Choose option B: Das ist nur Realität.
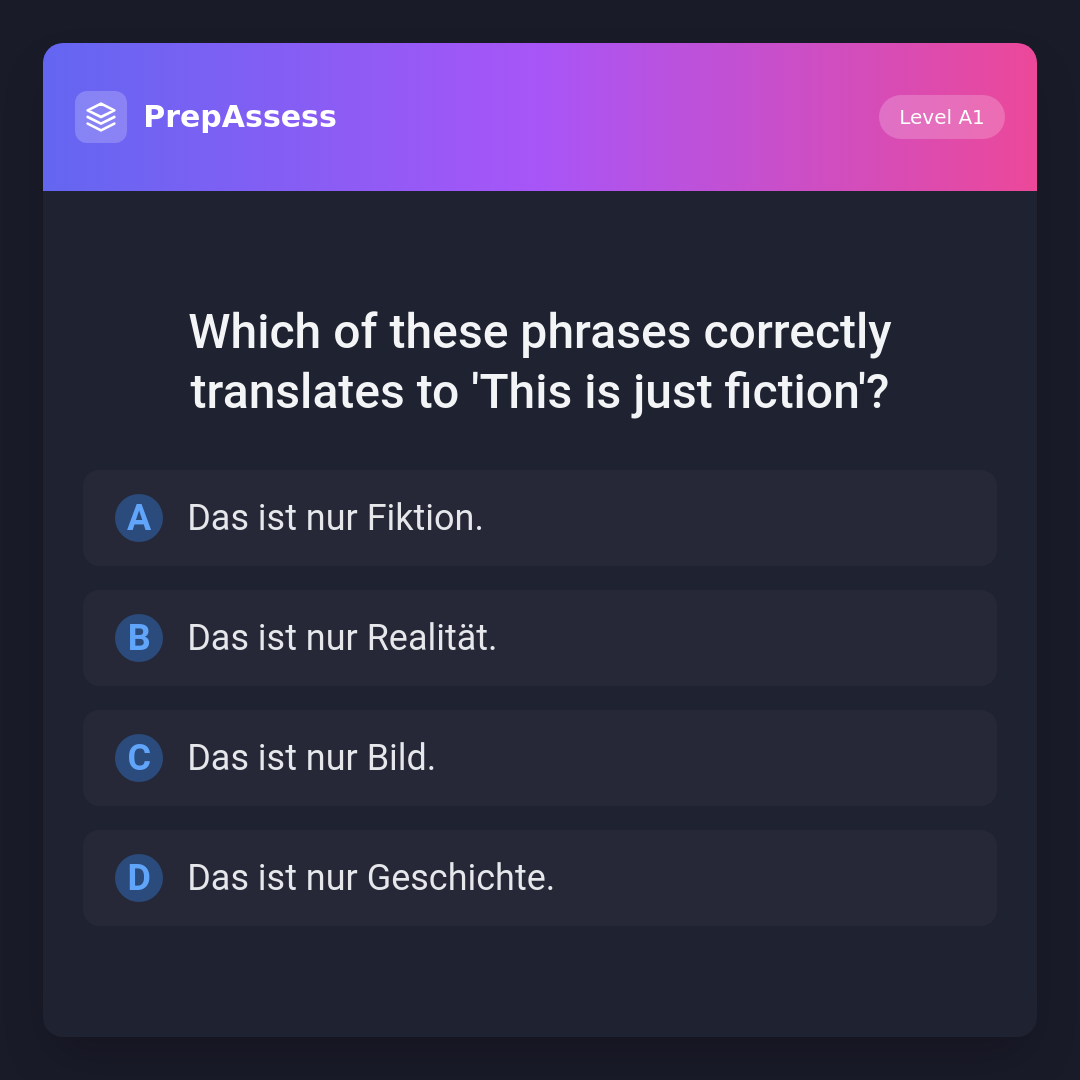This screenshot has height=1080, width=1080. (x=539, y=638)
